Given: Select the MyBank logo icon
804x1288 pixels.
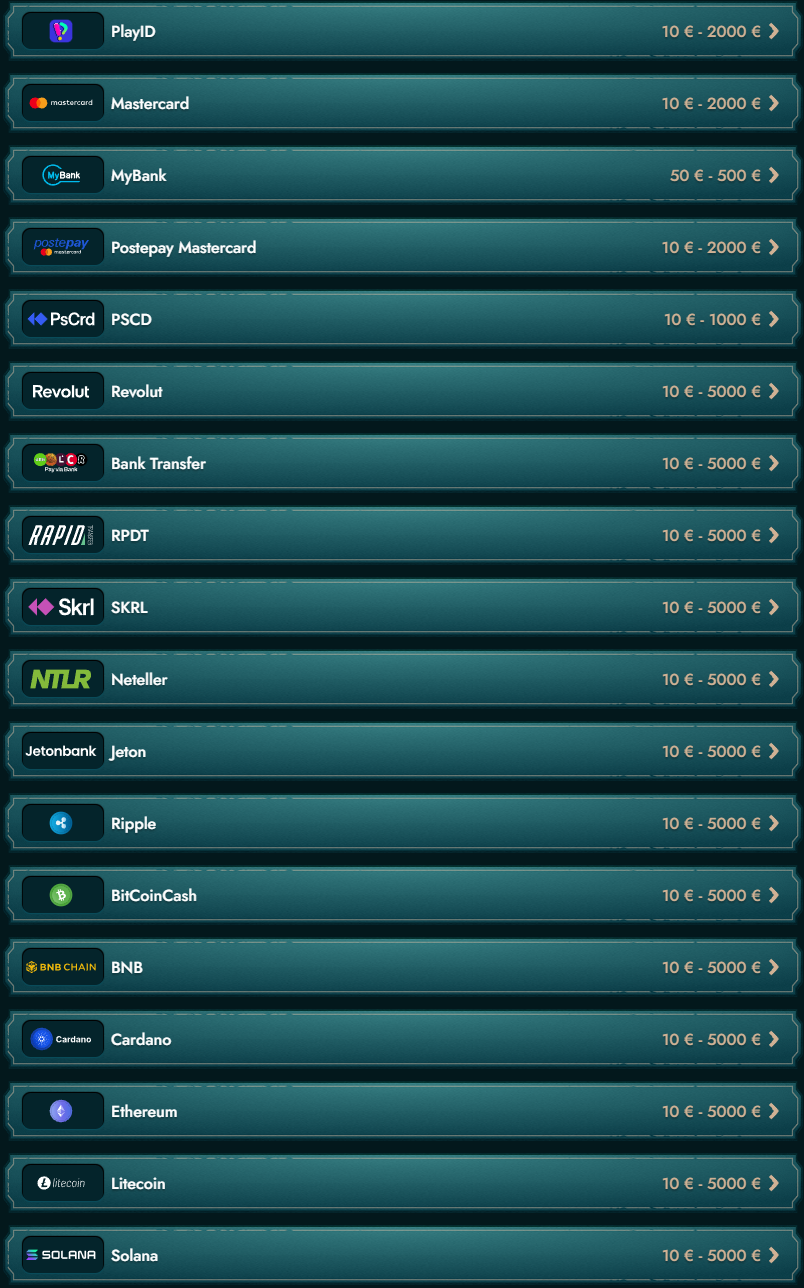Looking at the screenshot, I should pos(62,175).
